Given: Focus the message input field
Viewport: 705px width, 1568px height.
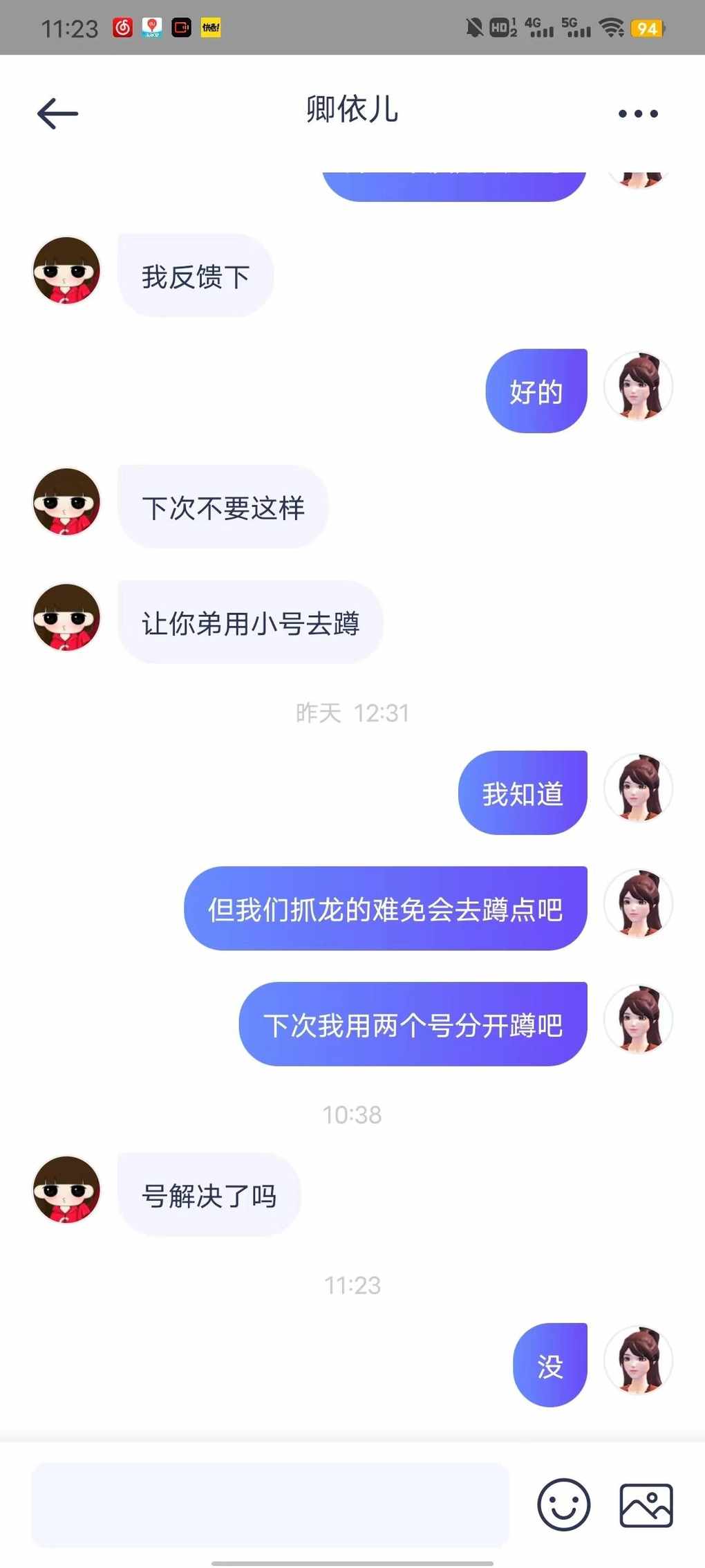Looking at the screenshot, I should point(270,1504).
